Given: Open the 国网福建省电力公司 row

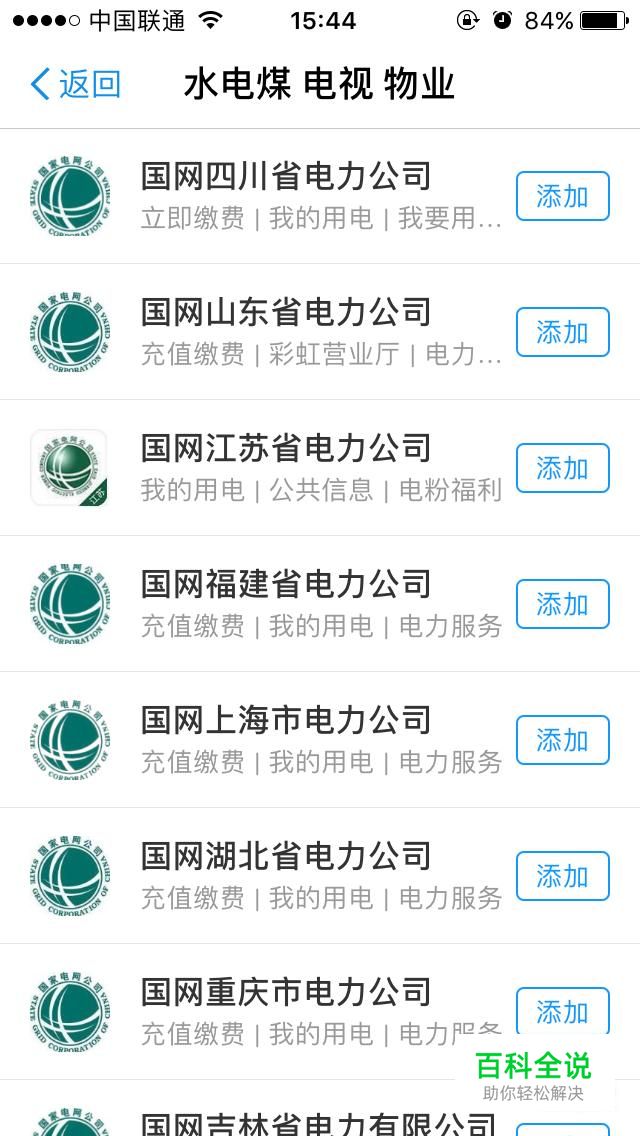Looking at the screenshot, I should 320,604.
